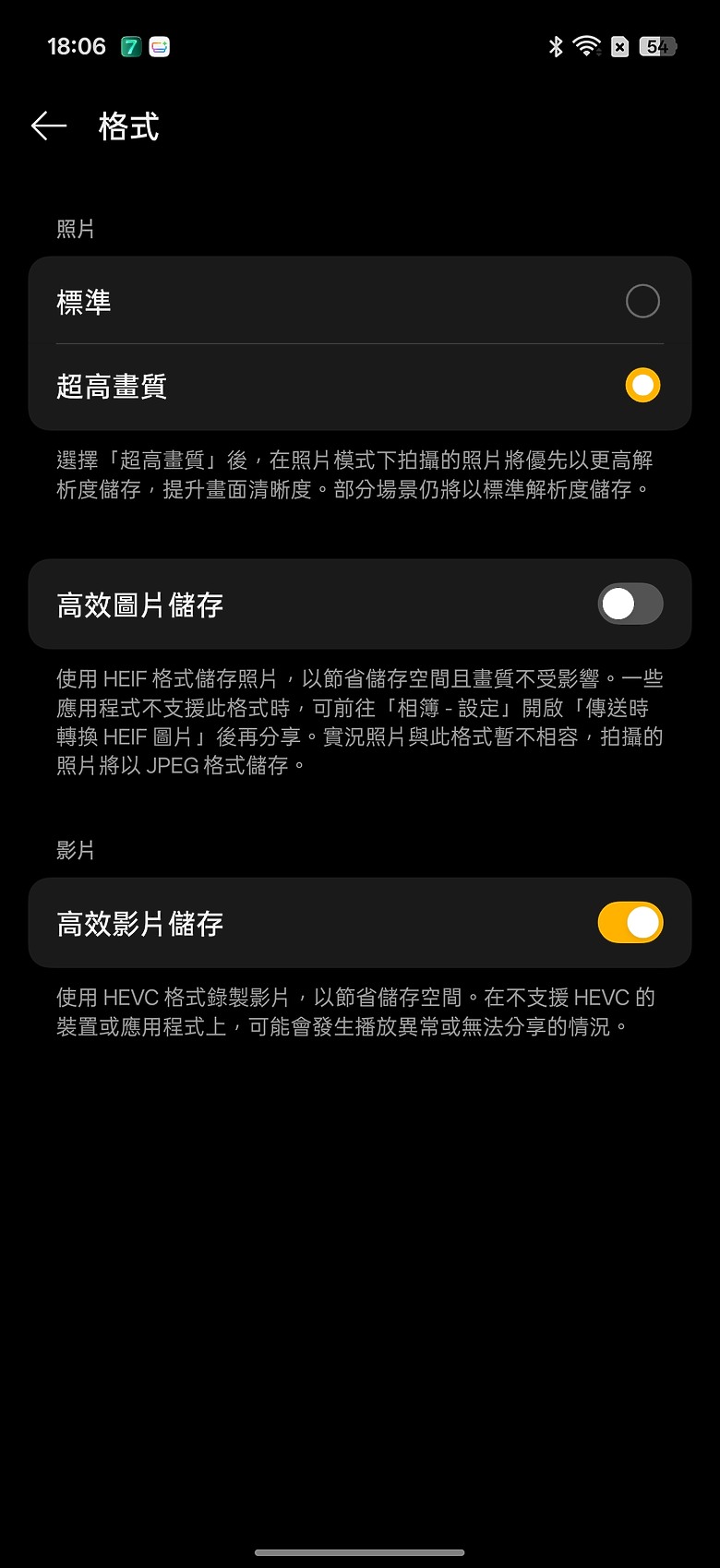
Task: Disable 高效影片儲存 for HEVC videos
Action: tap(630, 922)
